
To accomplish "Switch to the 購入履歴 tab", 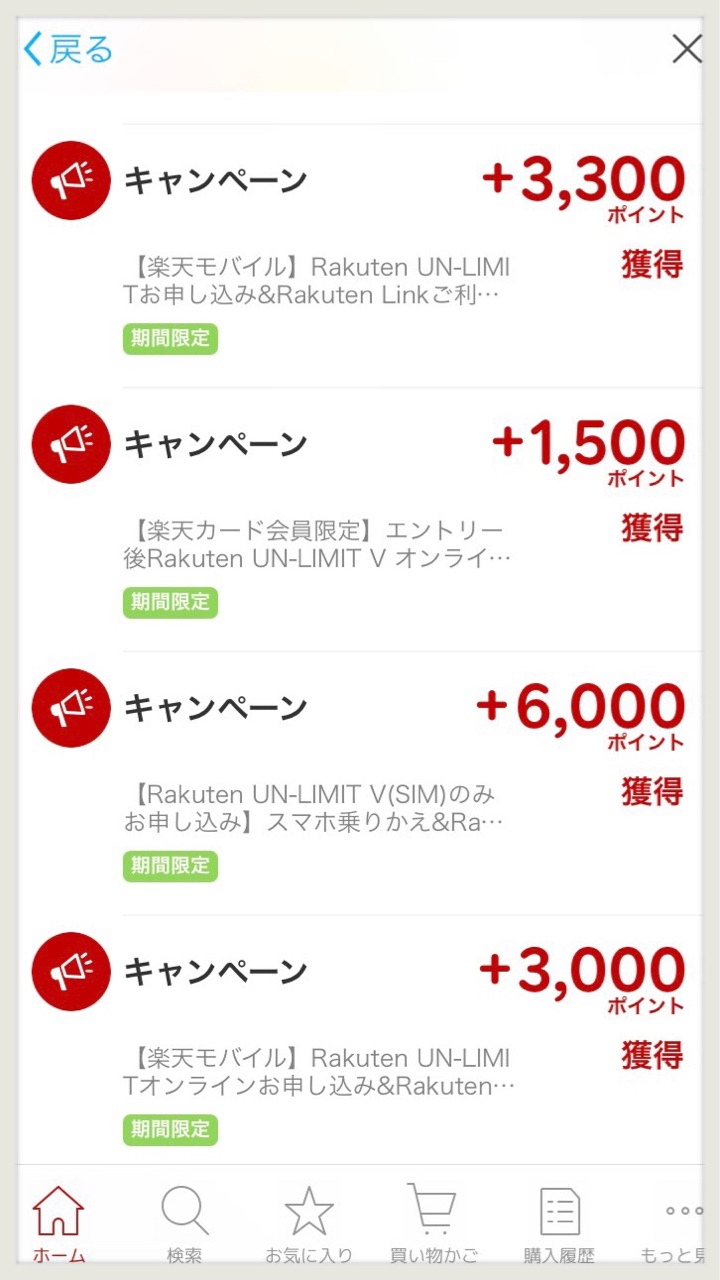I will point(559,1224).
